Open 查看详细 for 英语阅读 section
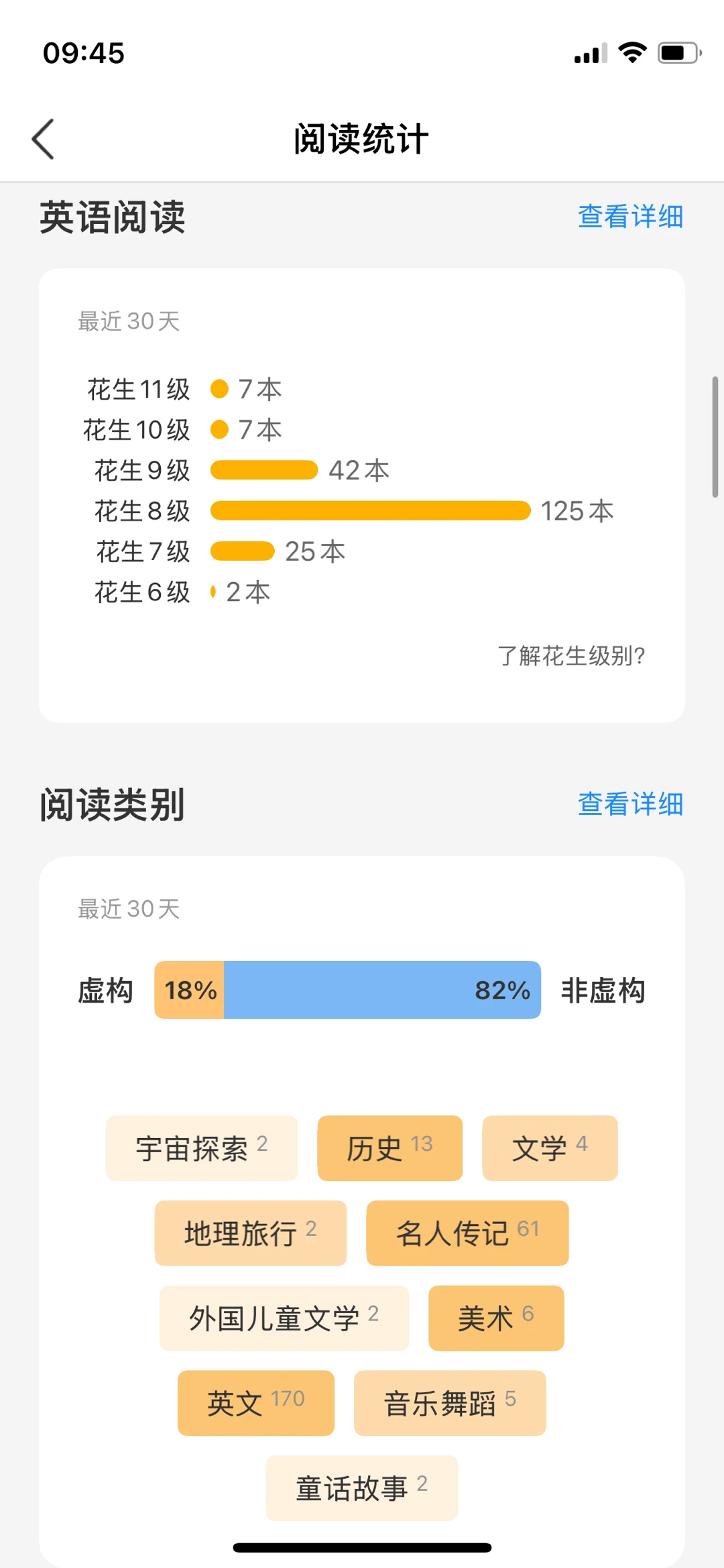The image size is (724, 1568). point(630,217)
